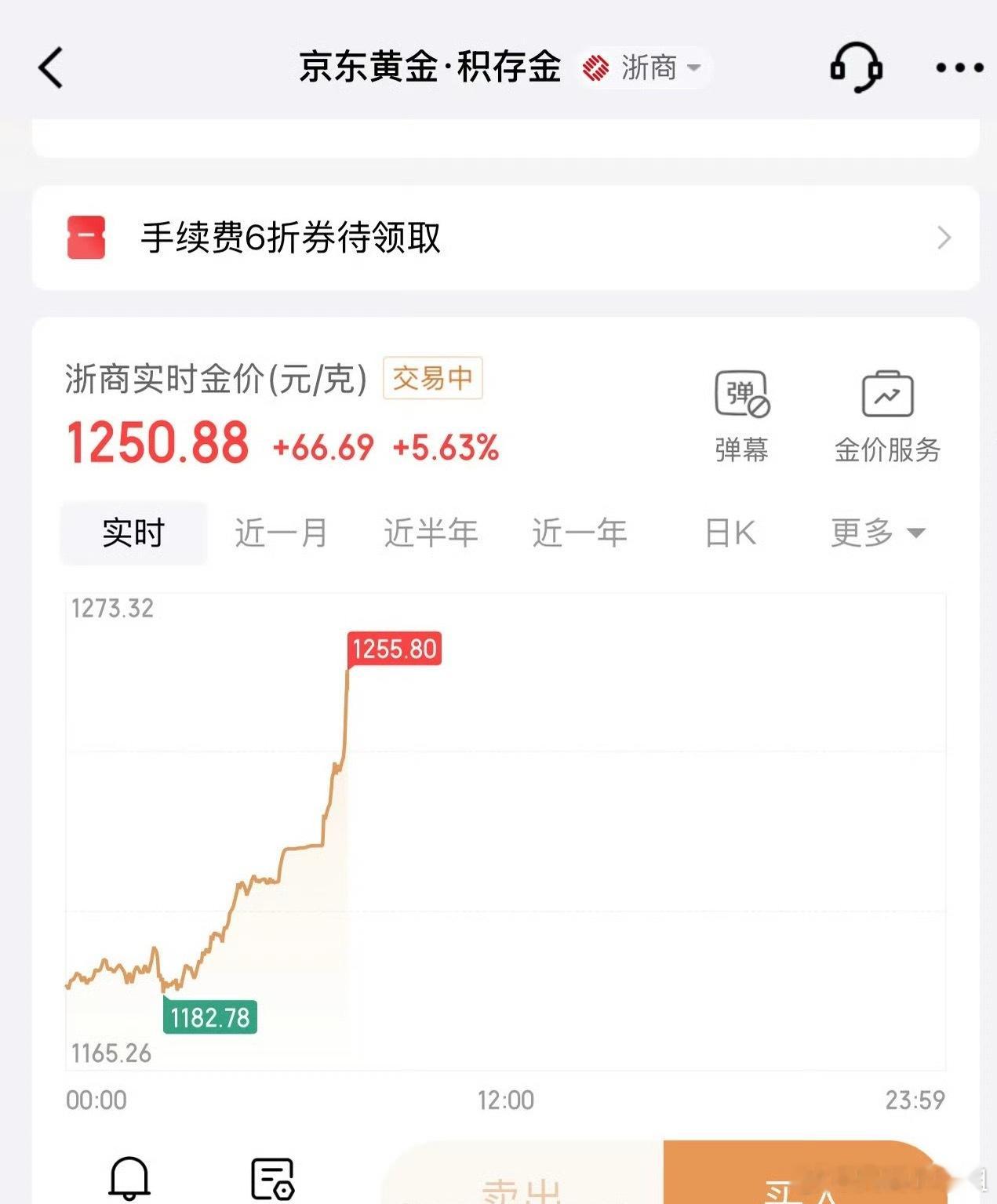Expand the 更多 chart period dropdown
The image size is (997, 1204).
click(877, 532)
